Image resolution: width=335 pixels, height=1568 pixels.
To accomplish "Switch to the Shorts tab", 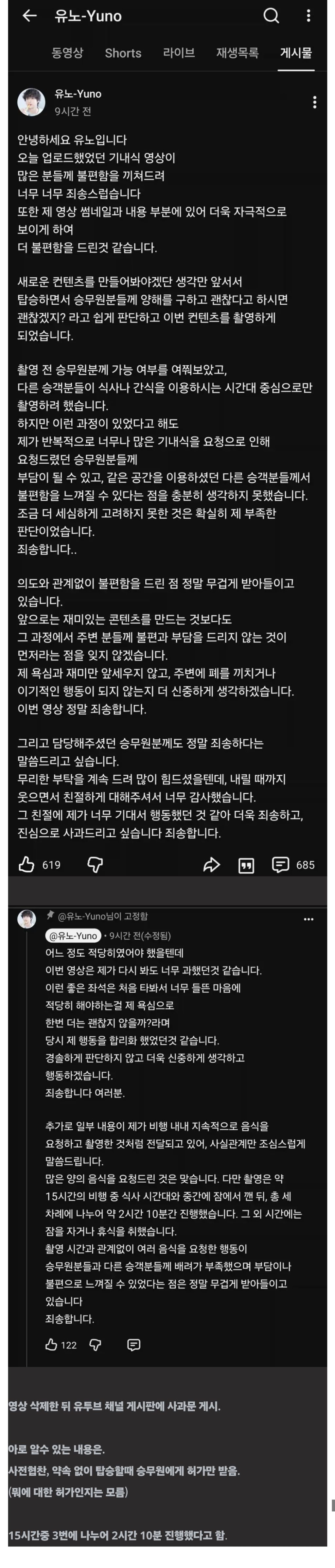I will click(123, 53).
